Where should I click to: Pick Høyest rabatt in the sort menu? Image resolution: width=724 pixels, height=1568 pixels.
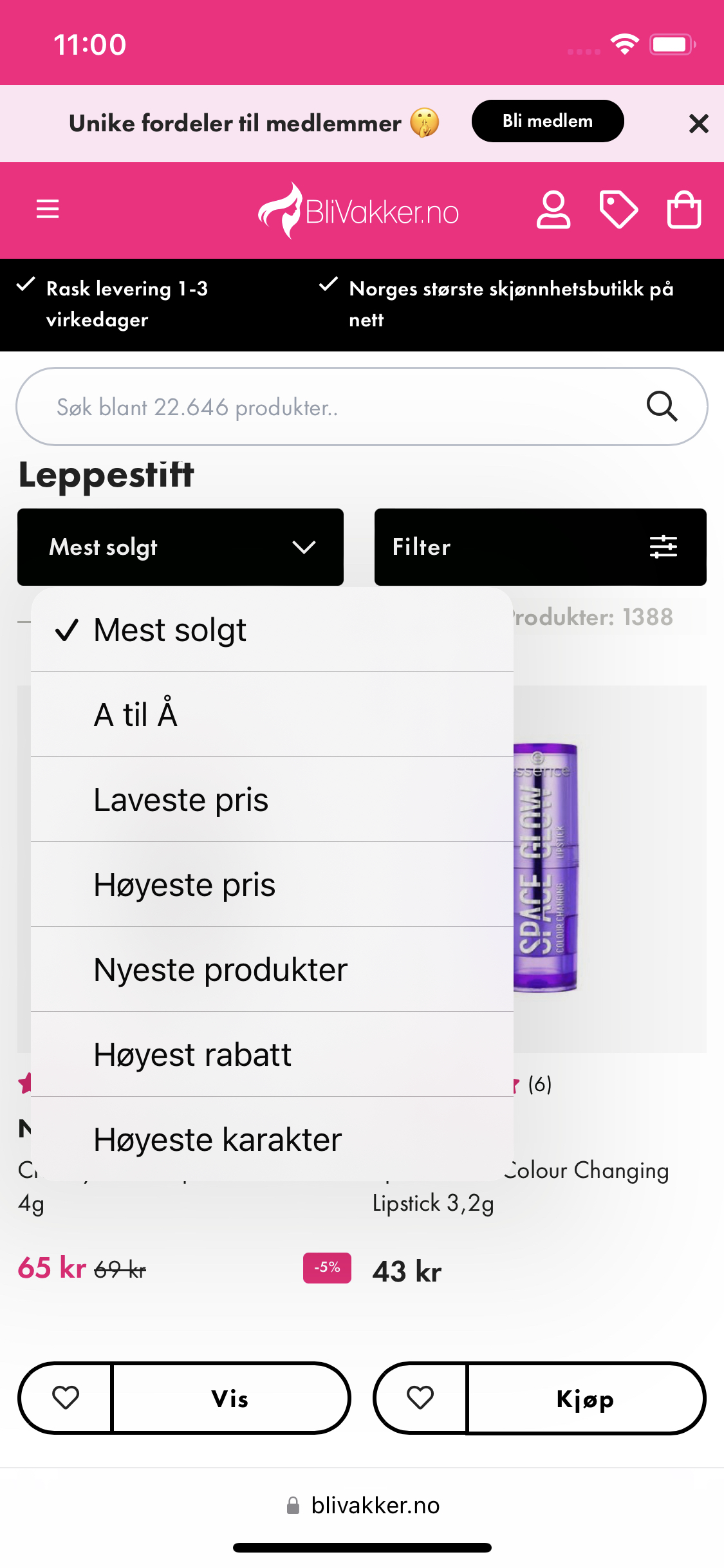(192, 1054)
